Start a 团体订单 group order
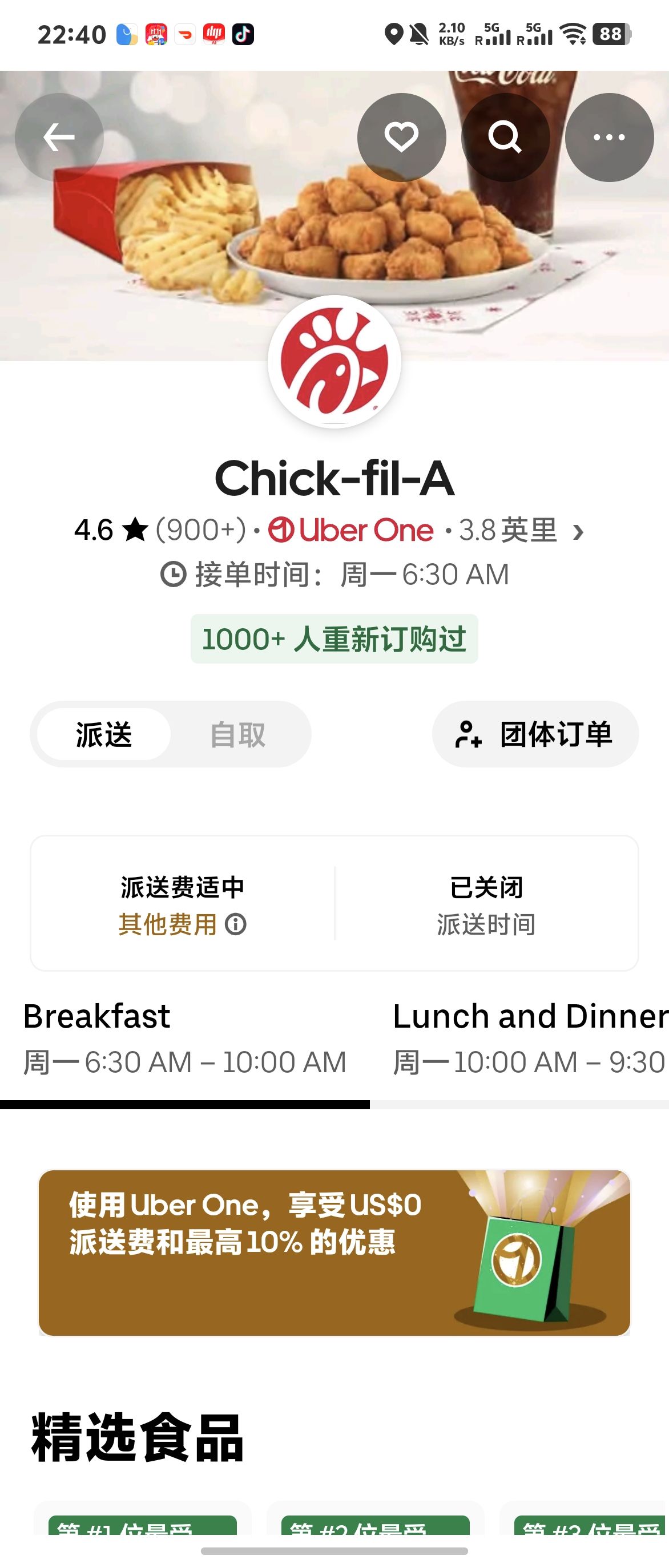 coord(535,734)
